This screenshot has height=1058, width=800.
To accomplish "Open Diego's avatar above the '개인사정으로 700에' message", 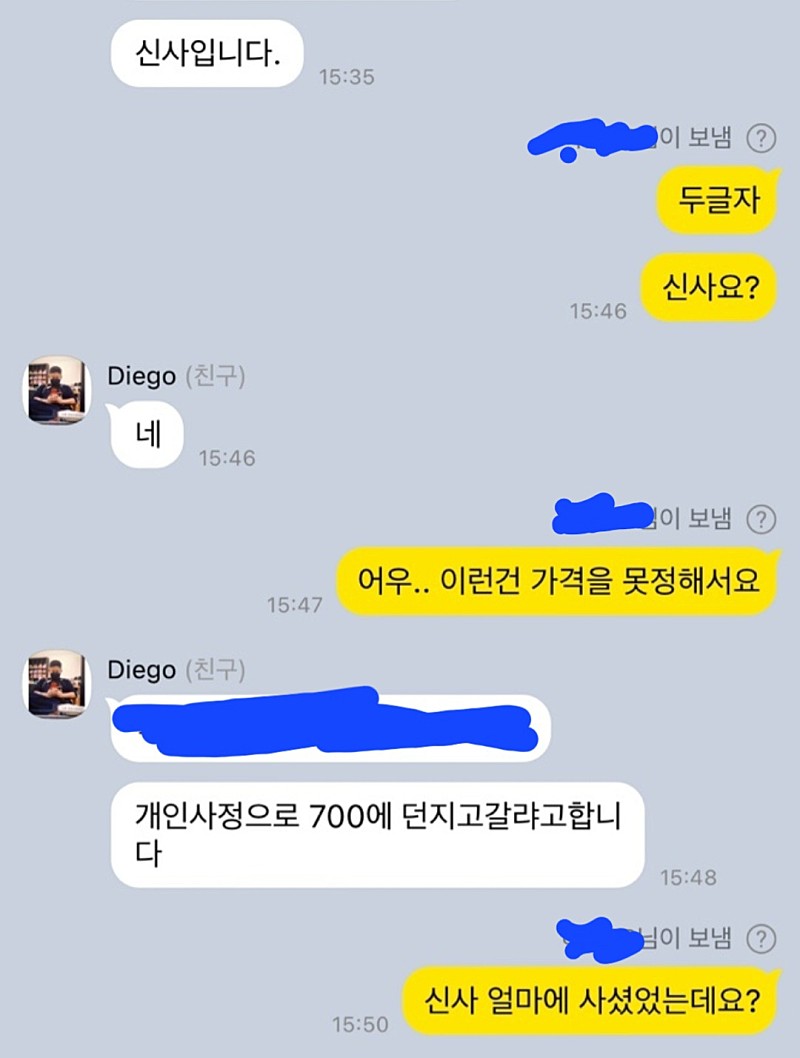I will tap(57, 684).
